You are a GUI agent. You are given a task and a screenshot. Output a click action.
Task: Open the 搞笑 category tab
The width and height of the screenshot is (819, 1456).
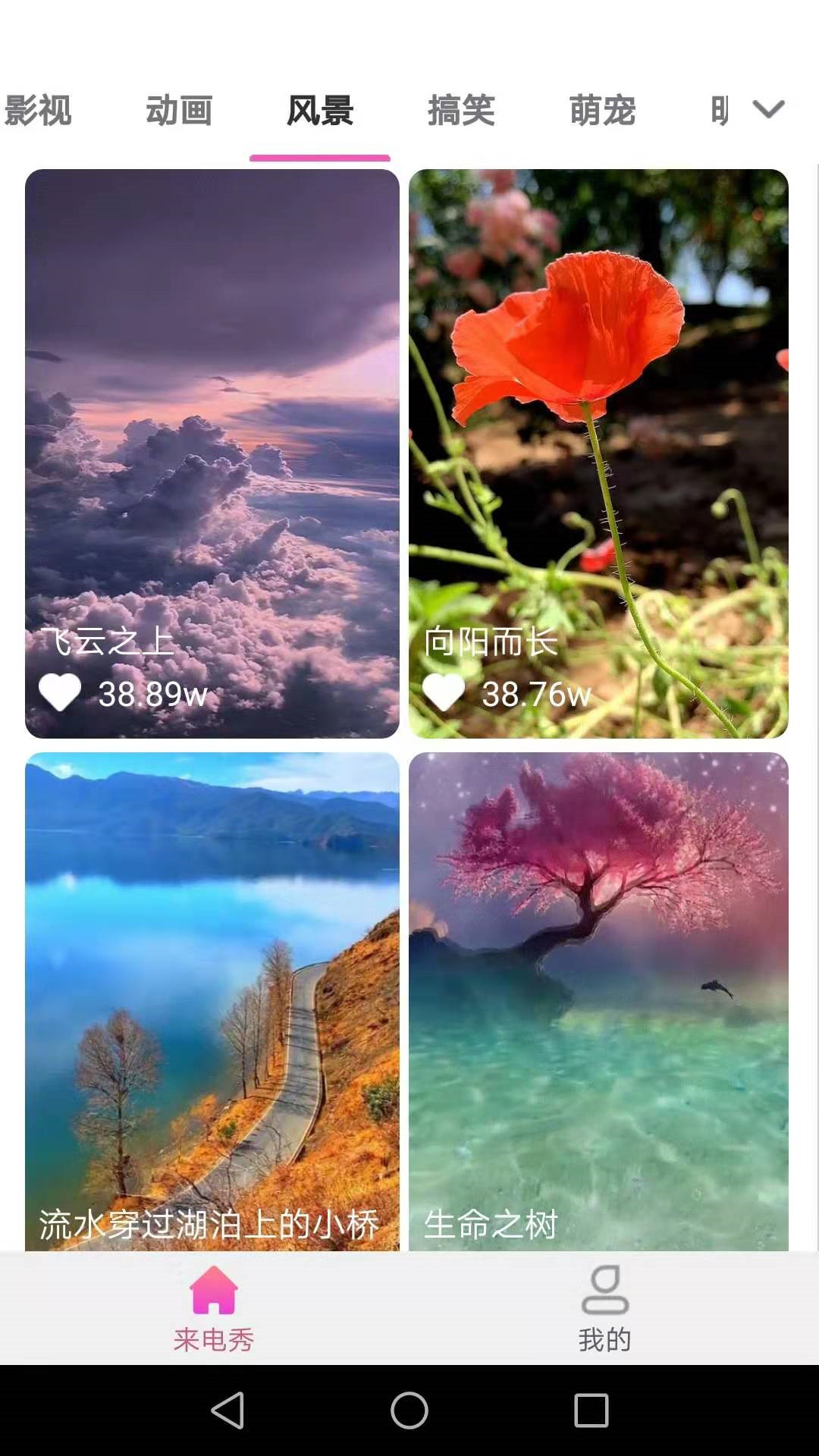(x=460, y=109)
